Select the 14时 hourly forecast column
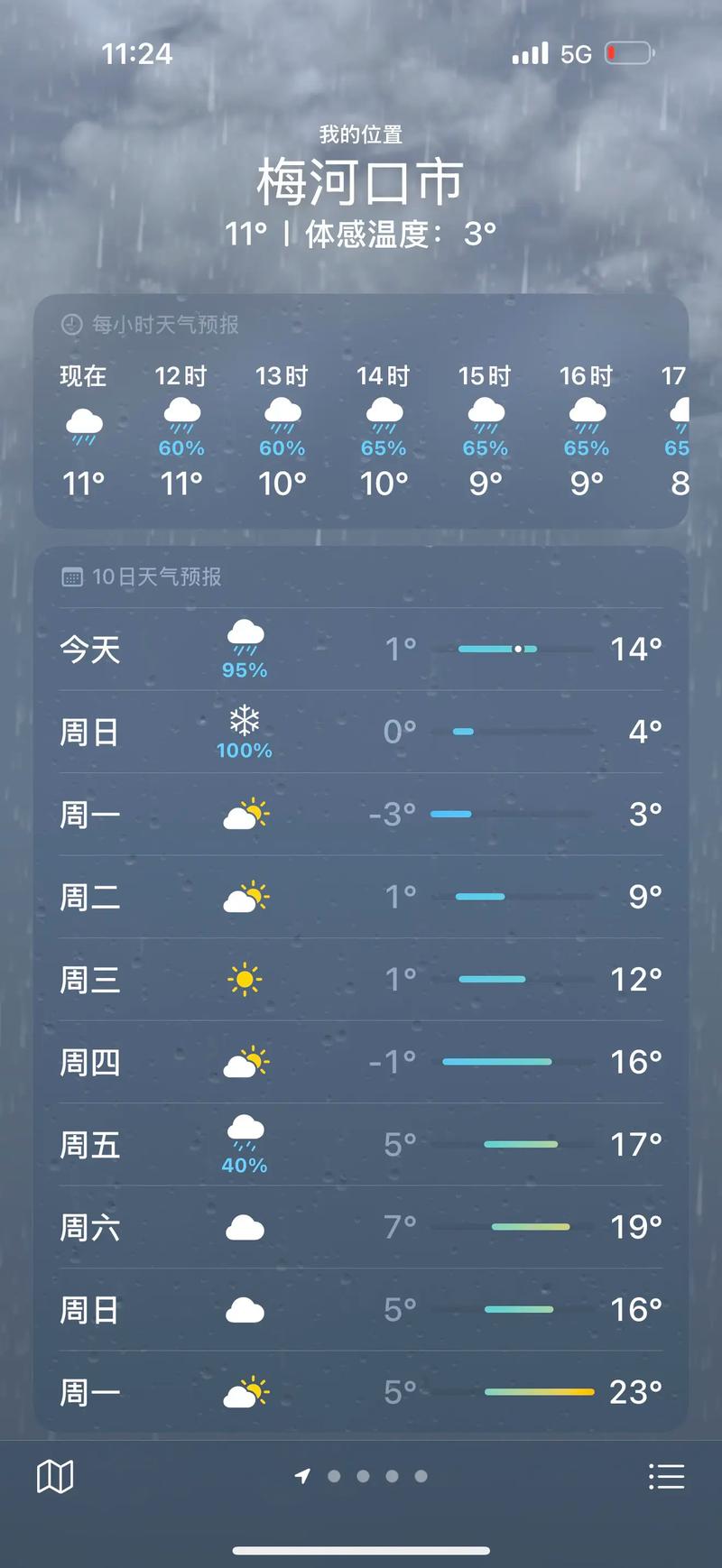This screenshot has width=722, height=1568. point(383,424)
